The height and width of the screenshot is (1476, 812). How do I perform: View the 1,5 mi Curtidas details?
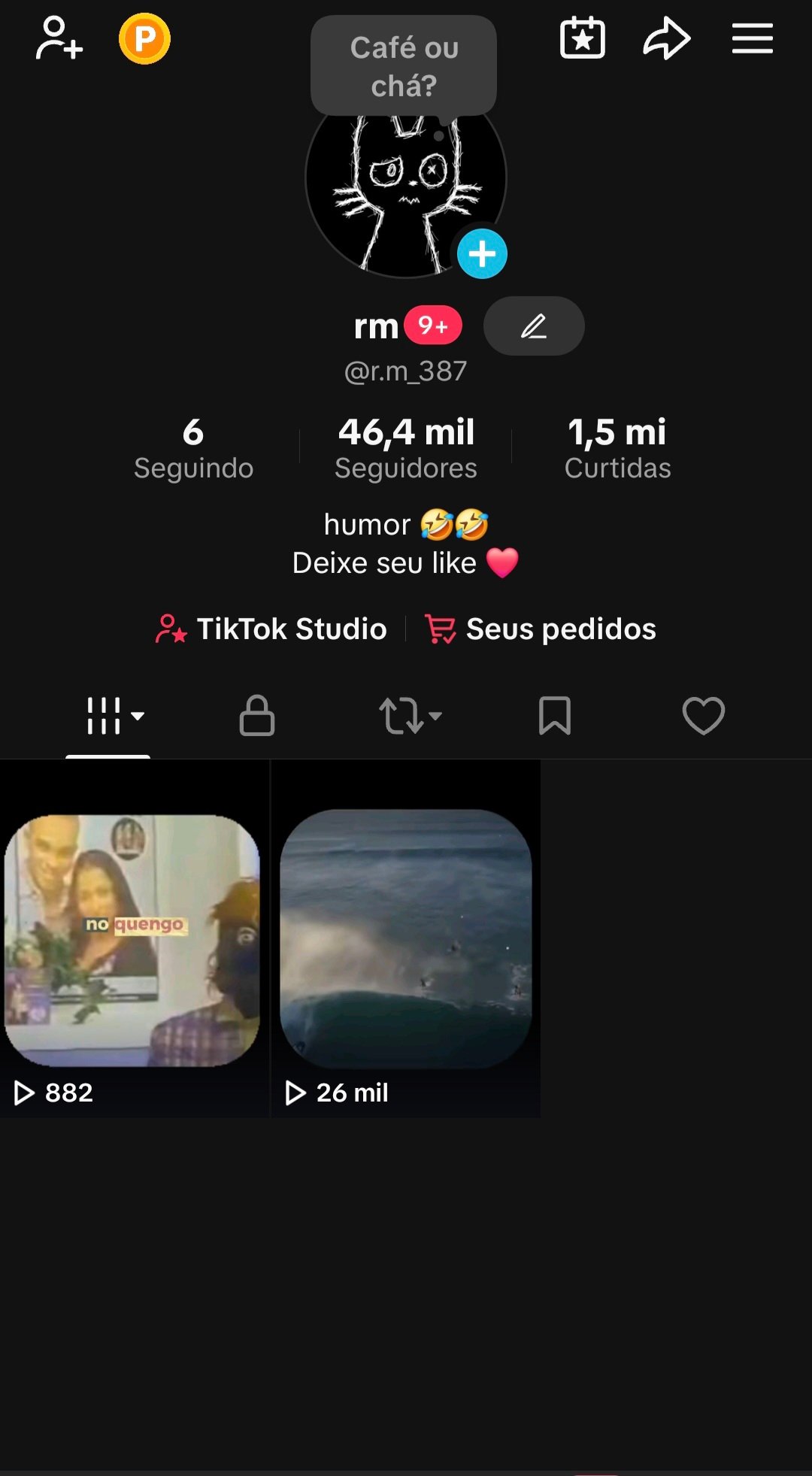[x=617, y=448]
